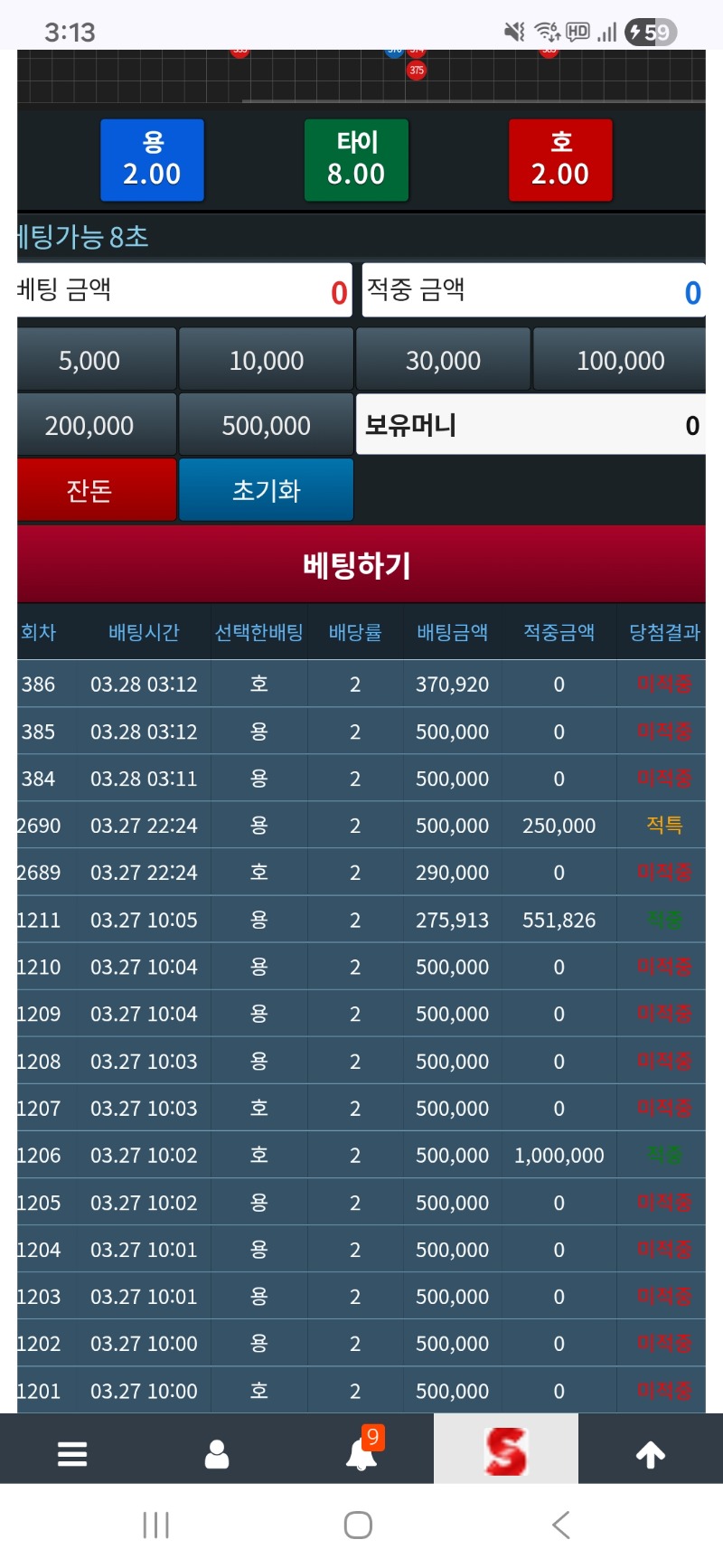
Task: Jump to top with the up arrow
Action: (651, 1454)
